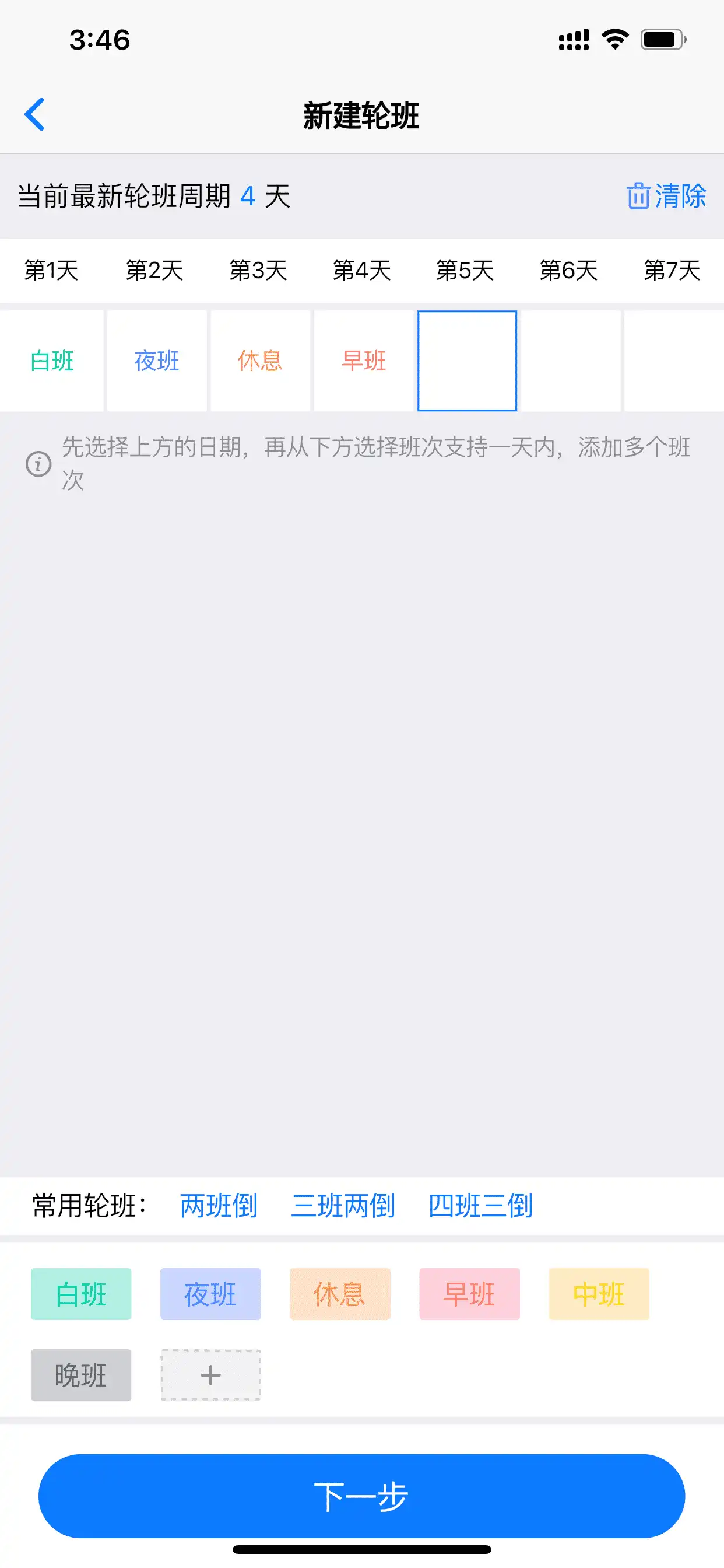724x1568 pixels.
Task: Continue with 下一步
Action: pyautogui.click(x=361, y=1496)
